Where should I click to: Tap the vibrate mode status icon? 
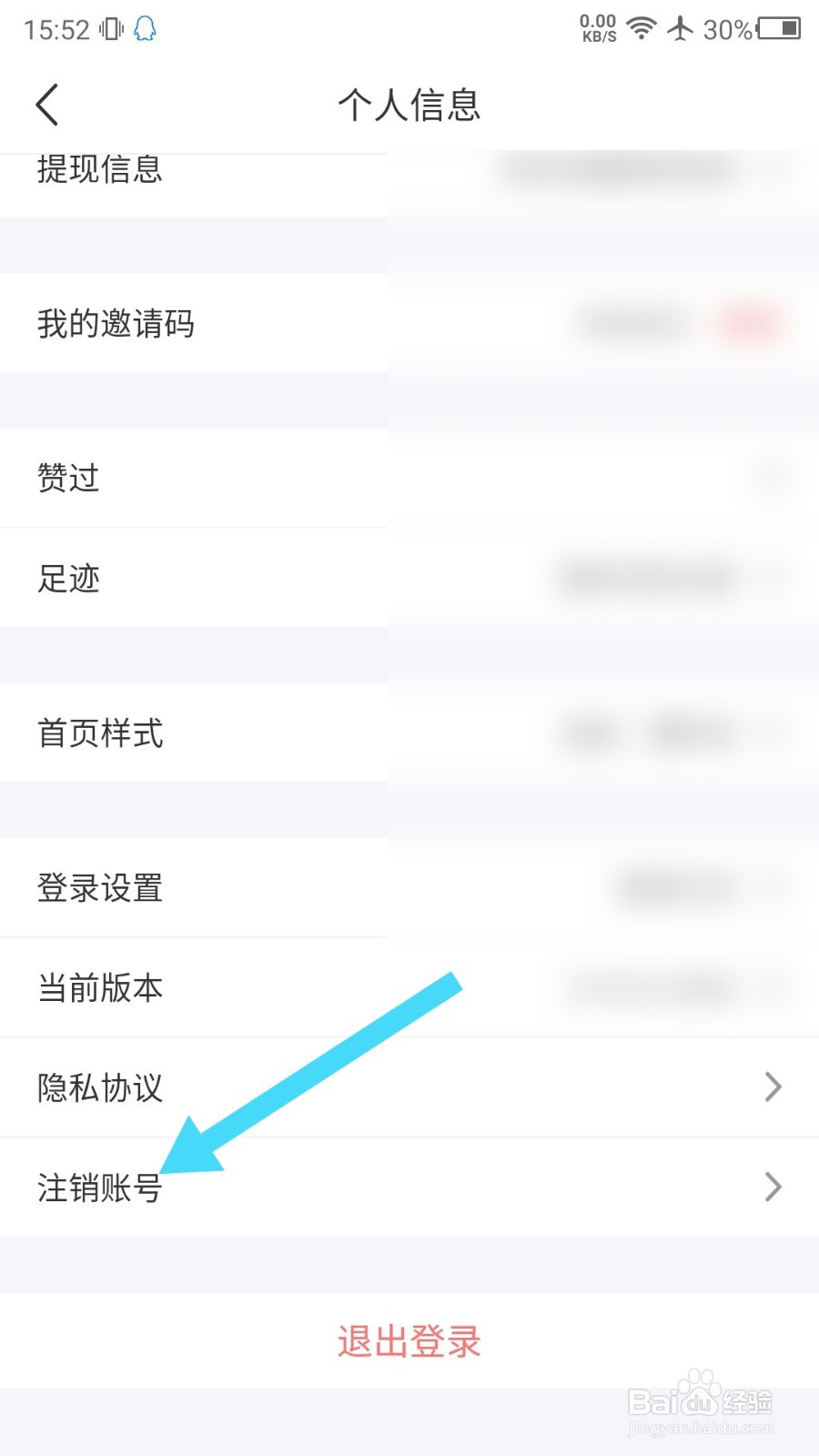coord(109,29)
